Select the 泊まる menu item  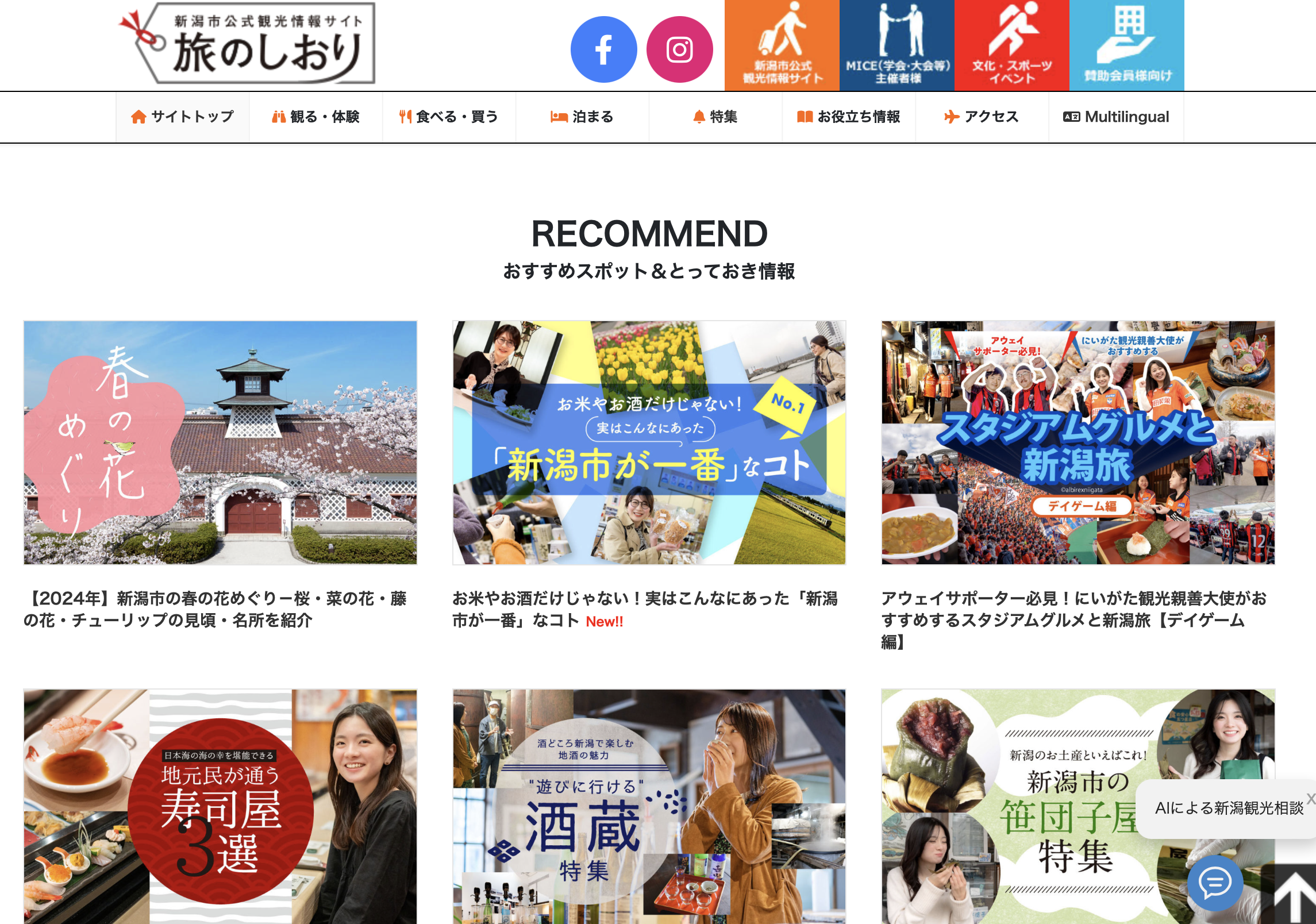[582, 117]
